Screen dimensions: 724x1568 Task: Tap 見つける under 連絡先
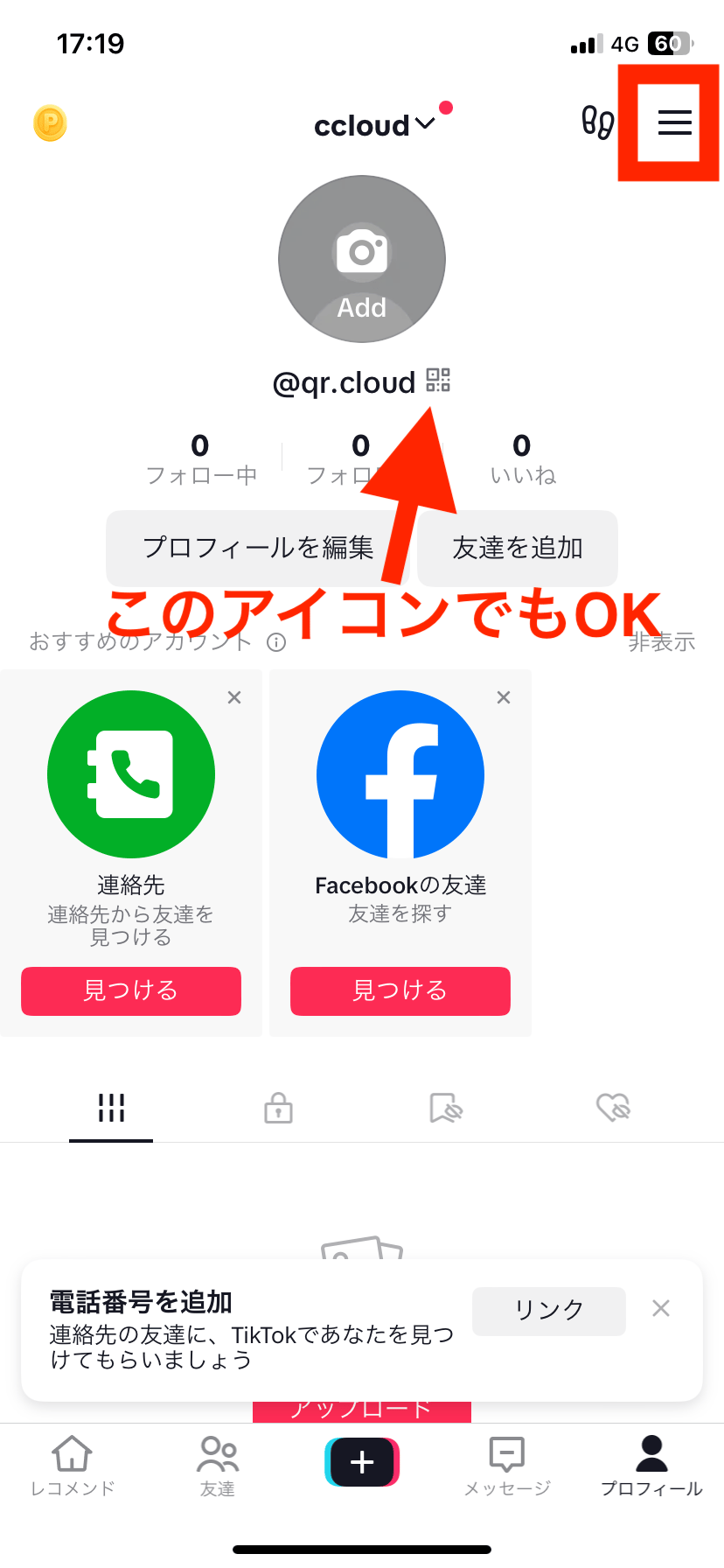click(130, 991)
